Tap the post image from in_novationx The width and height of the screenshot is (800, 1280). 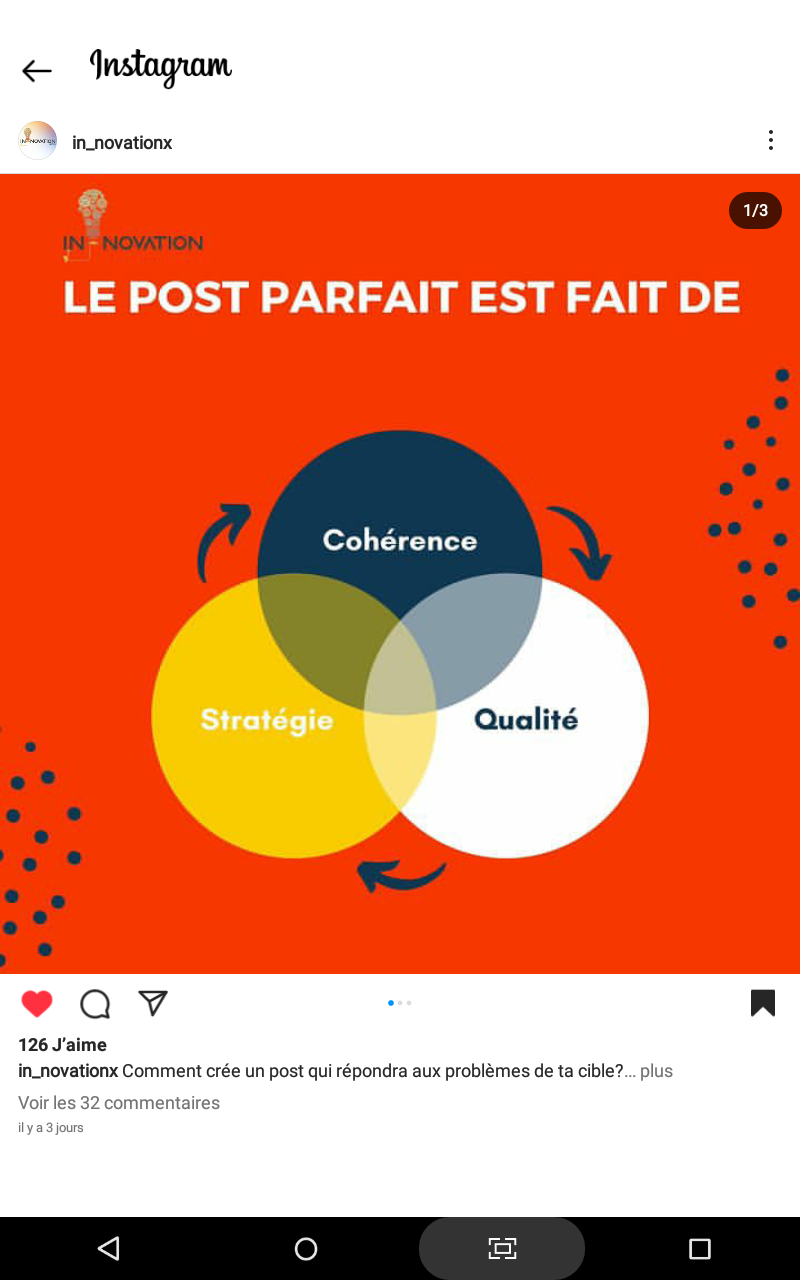pyautogui.click(x=400, y=573)
